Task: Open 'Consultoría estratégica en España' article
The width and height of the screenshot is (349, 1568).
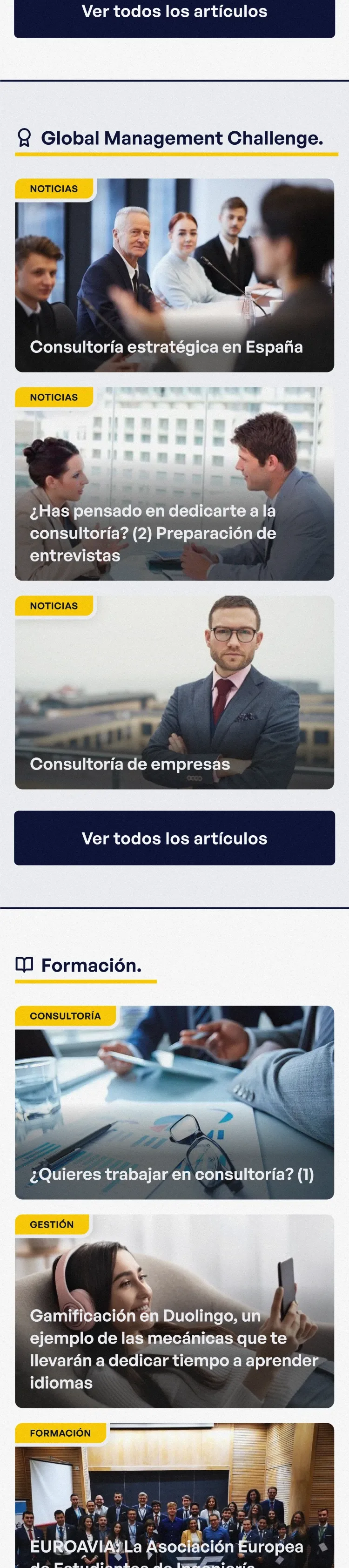Action: click(x=174, y=275)
